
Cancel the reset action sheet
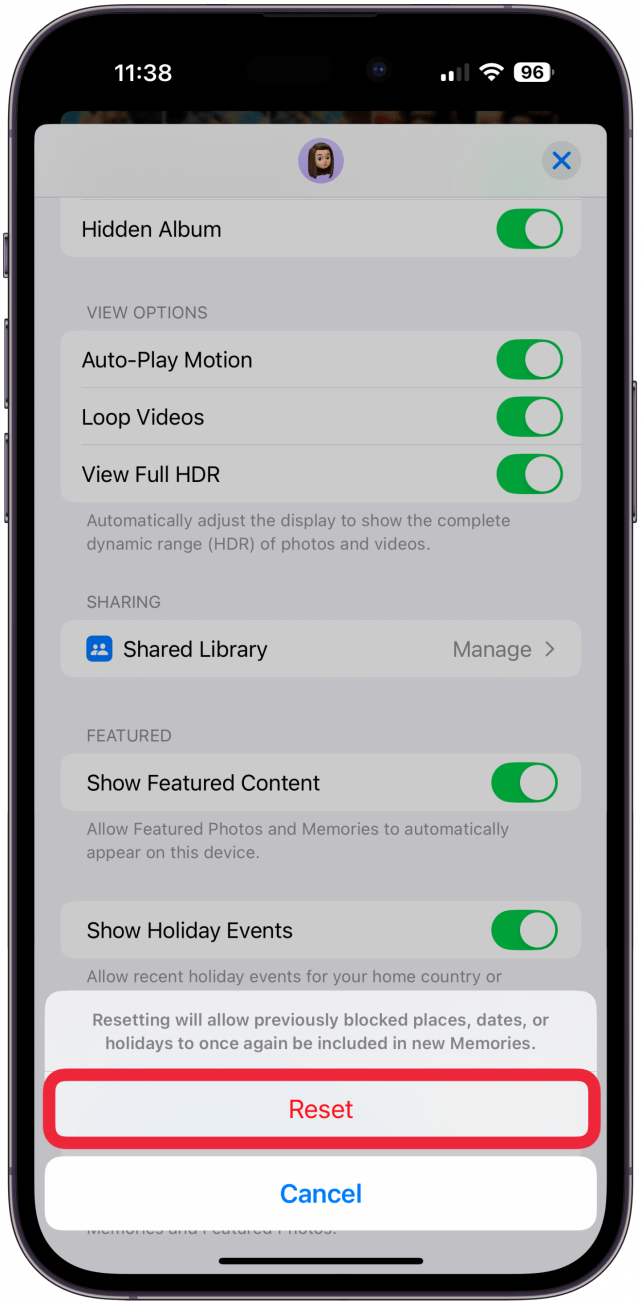coord(321,1193)
